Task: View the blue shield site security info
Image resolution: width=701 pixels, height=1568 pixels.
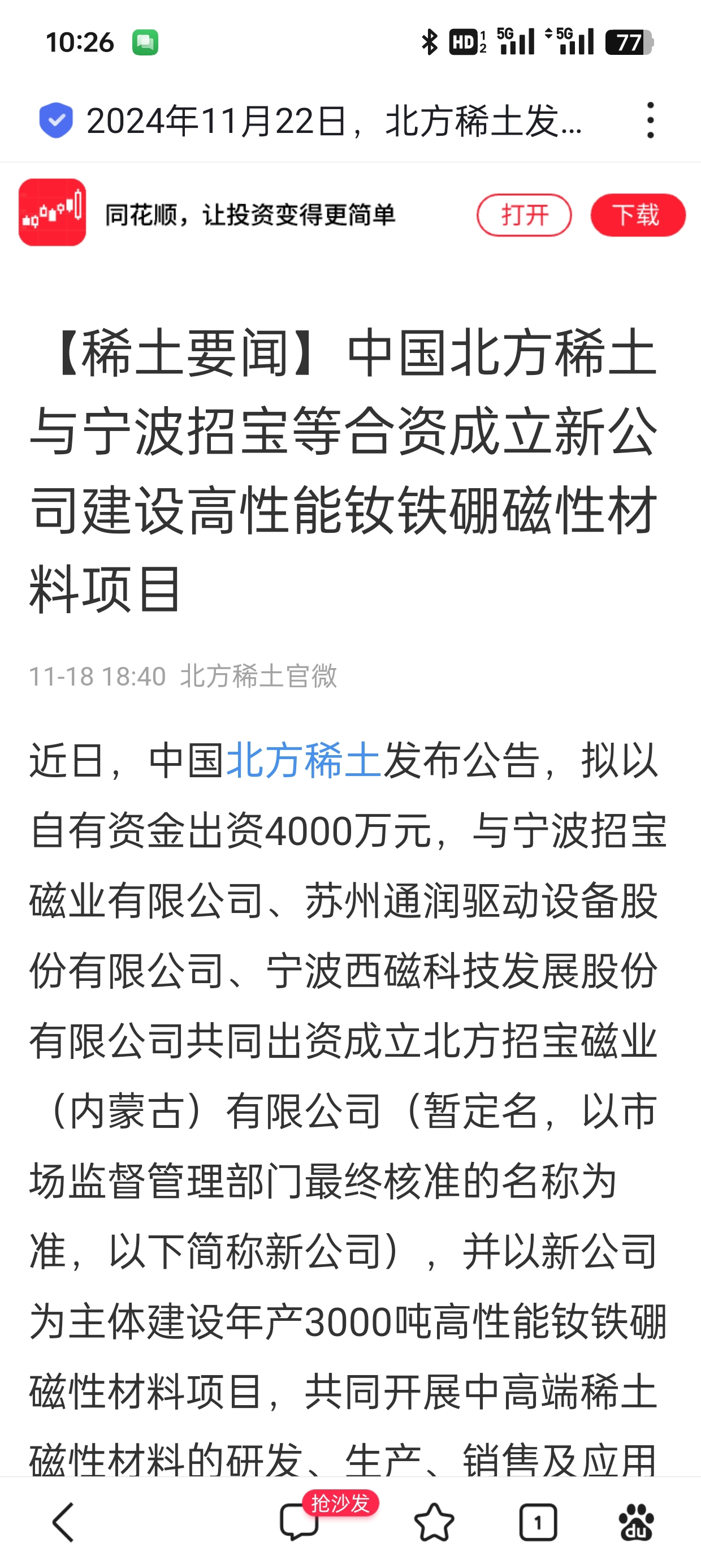Action: click(x=56, y=120)
